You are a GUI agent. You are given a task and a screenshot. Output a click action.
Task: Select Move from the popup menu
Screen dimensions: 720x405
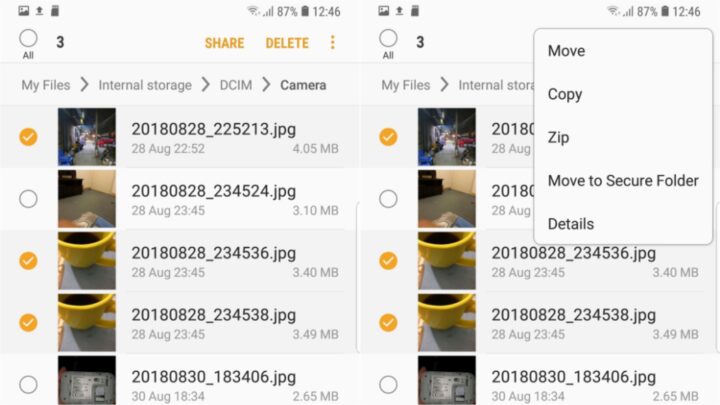(566, 51)
